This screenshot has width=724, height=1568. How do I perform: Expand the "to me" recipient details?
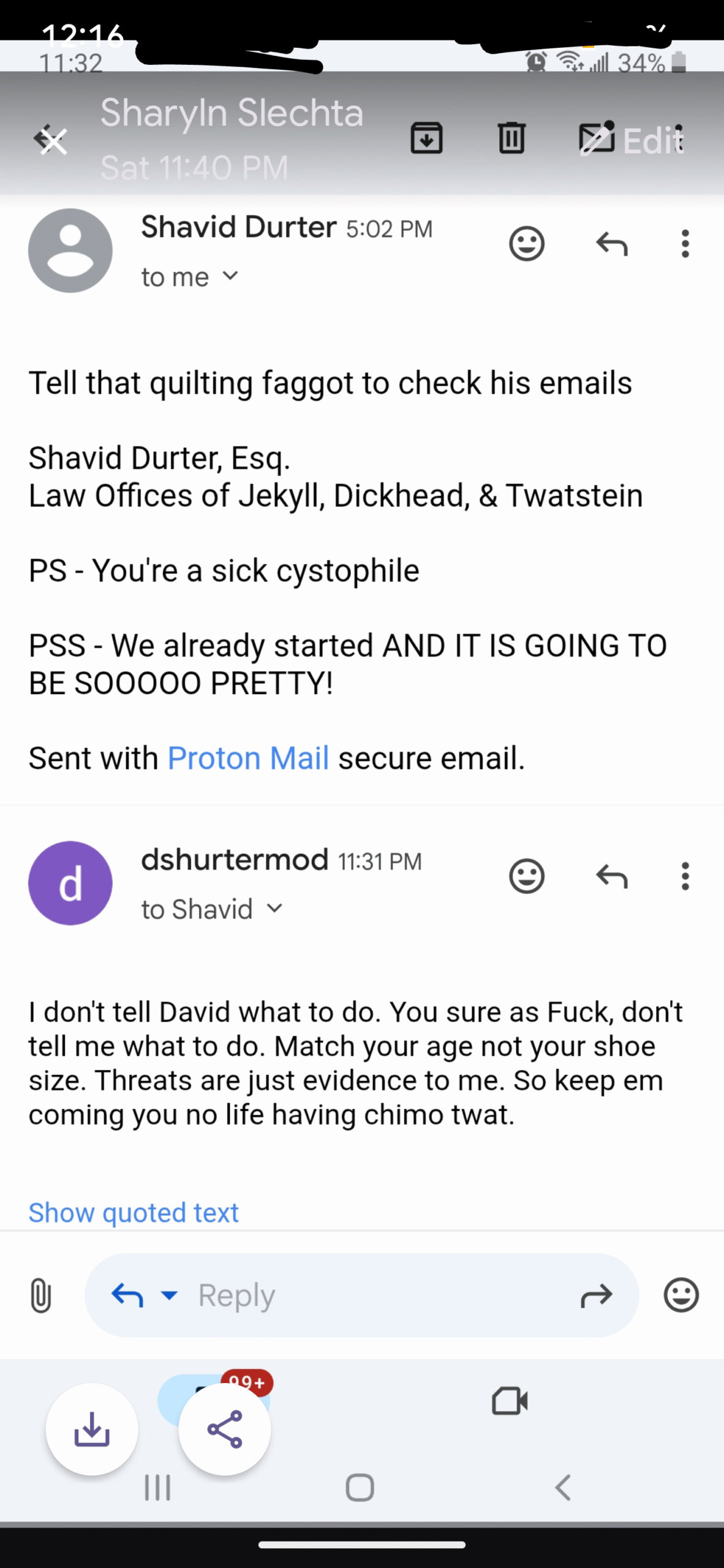[190, 277]
